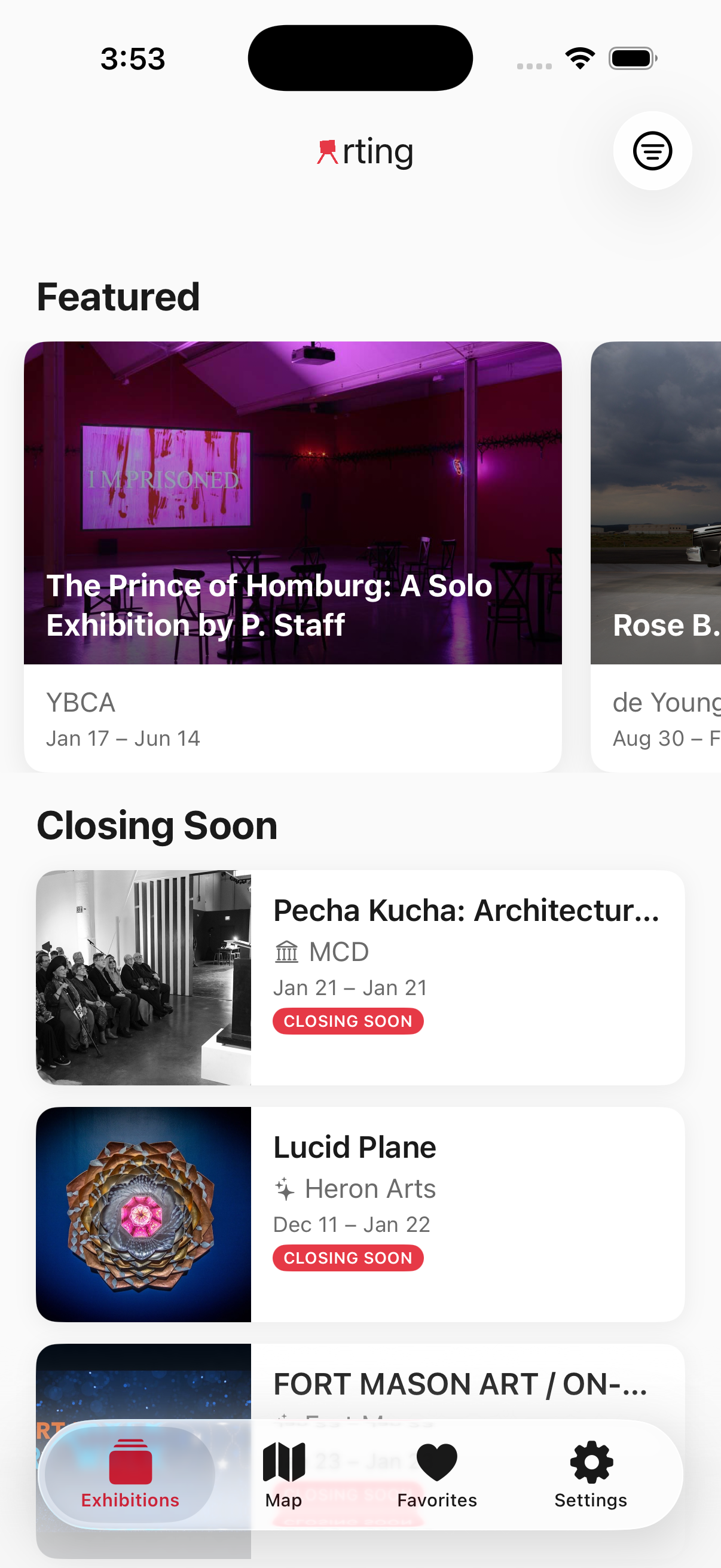Tap the museum icon next to MCD
Screen dimensions: 721x1568
pos(286,951)
